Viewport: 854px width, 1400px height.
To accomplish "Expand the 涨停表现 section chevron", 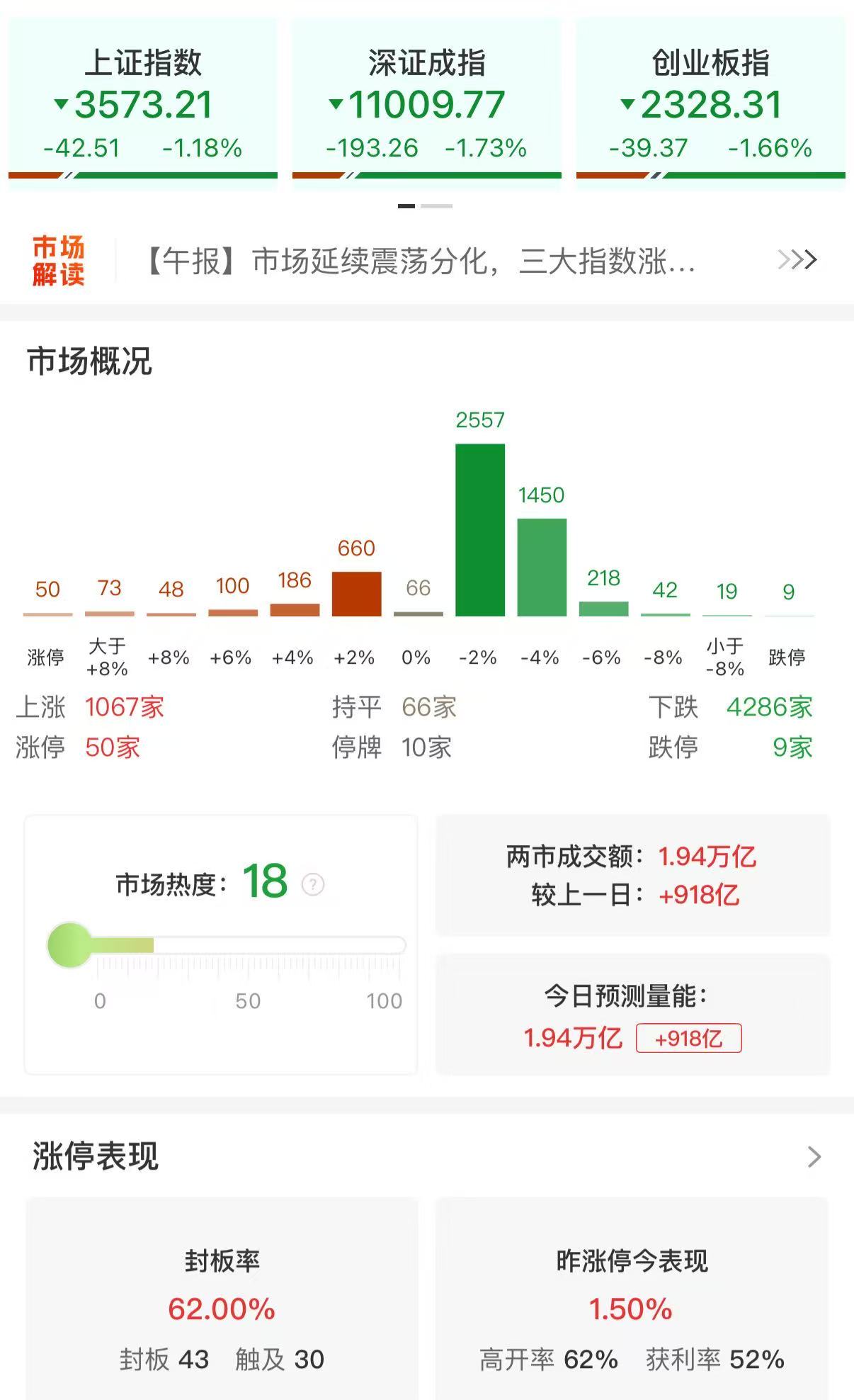I will point(814,1157).
